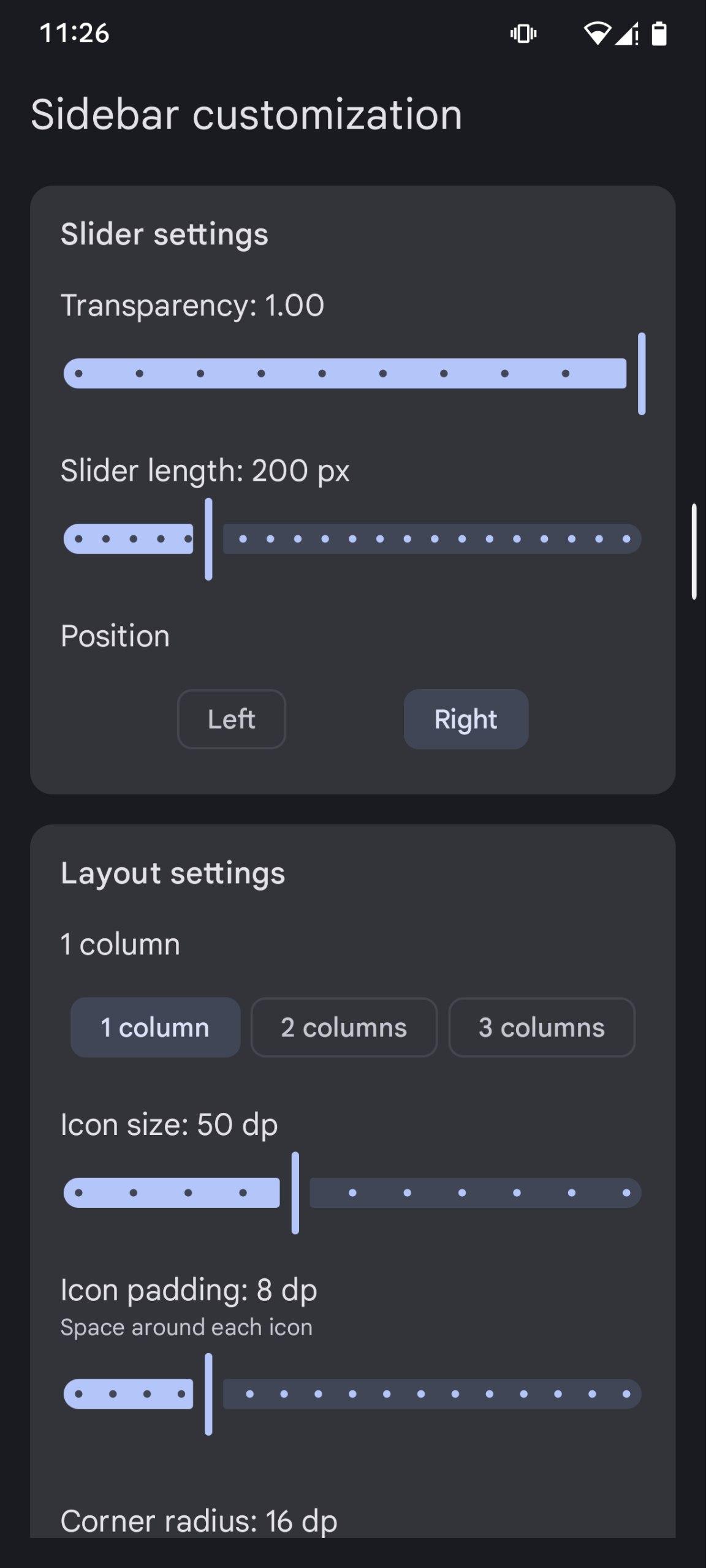Tap the Transparency slider track

352,374
